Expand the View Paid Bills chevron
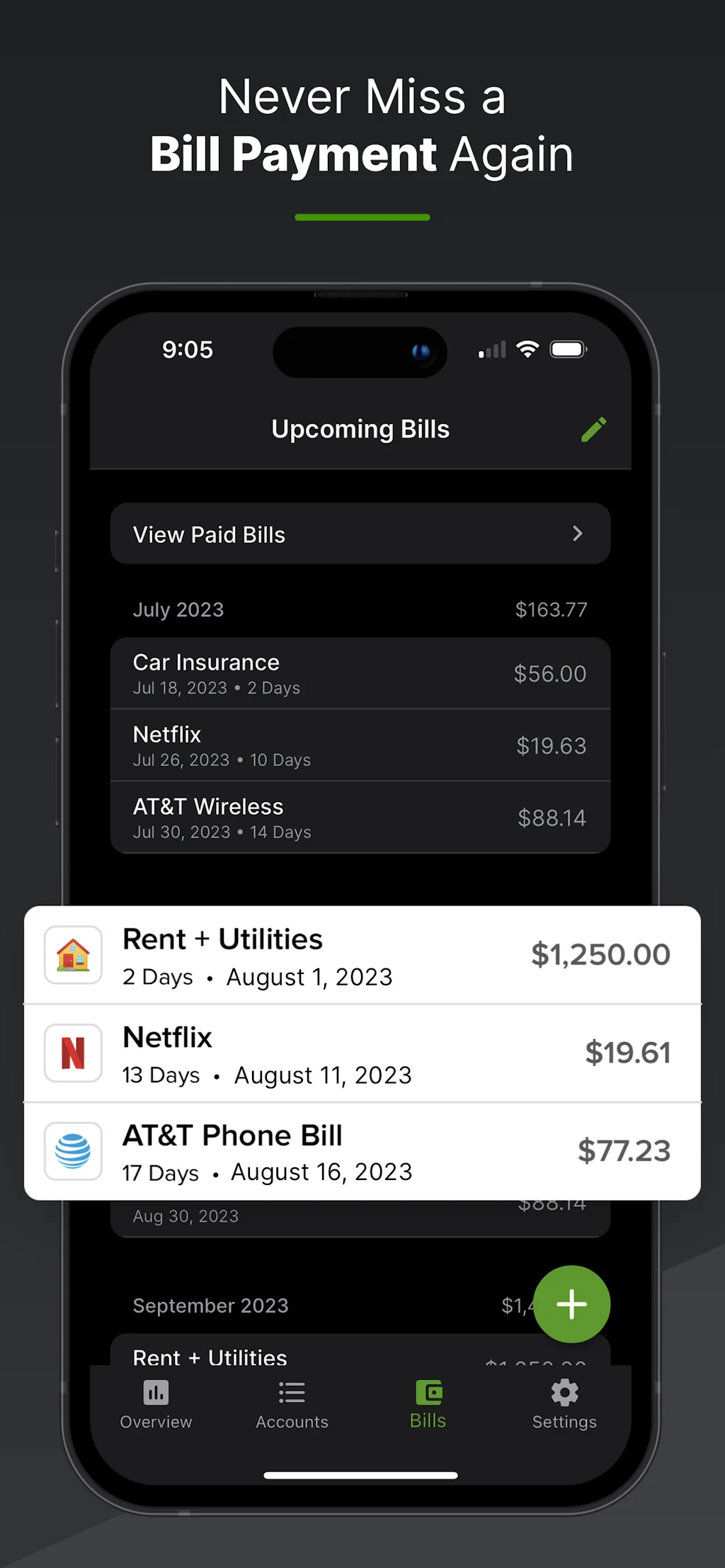 pyautogui.click(x=578, y=534)
